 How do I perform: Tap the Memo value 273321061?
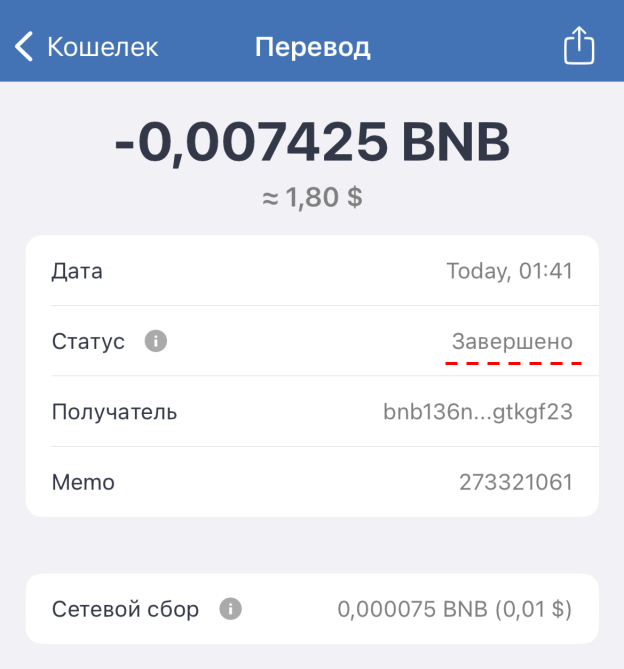point(515,483)
